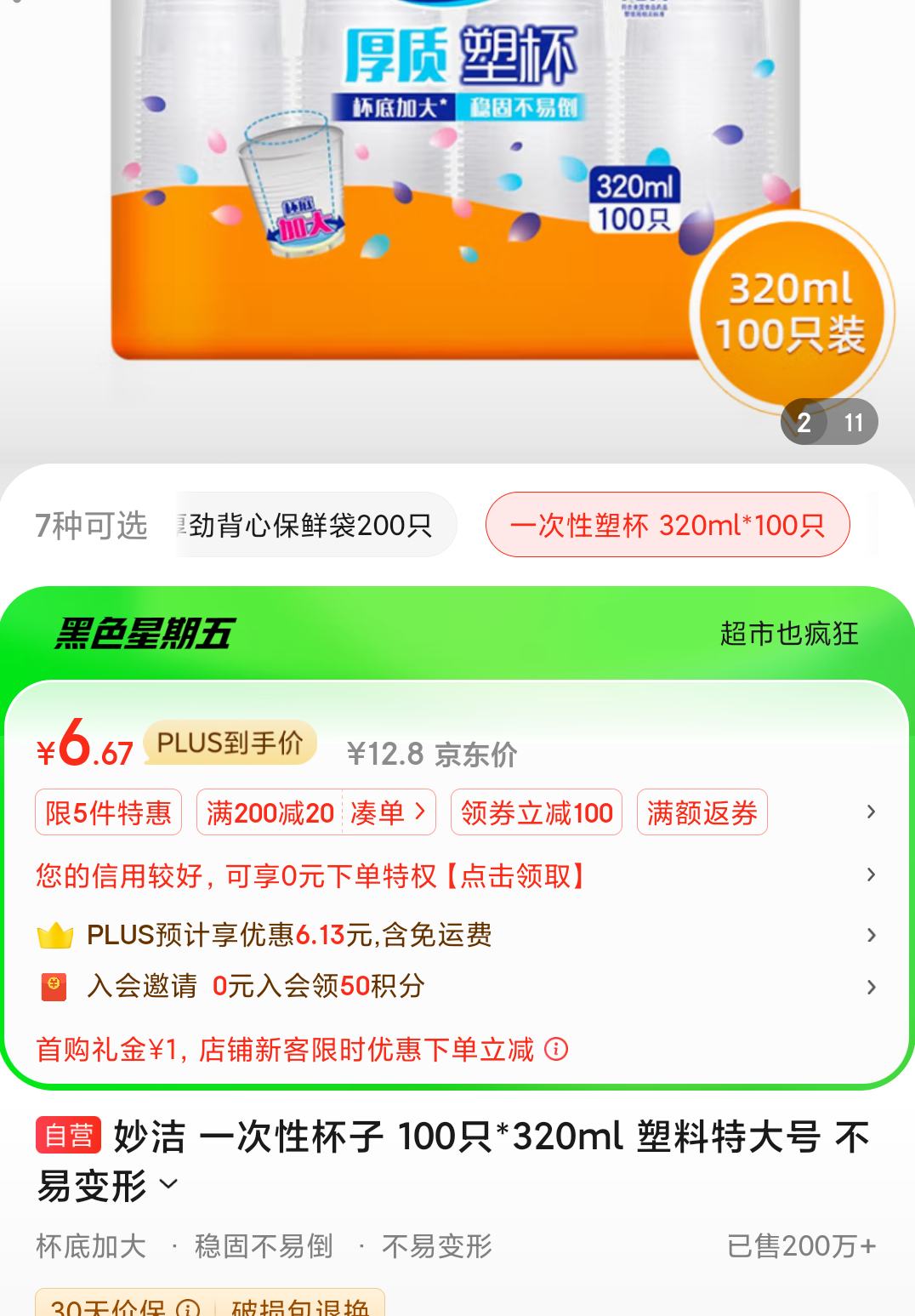Click the 满额返券 promotion tag
This screenshot has width=915, height=1316.
(x=702, y=812)
